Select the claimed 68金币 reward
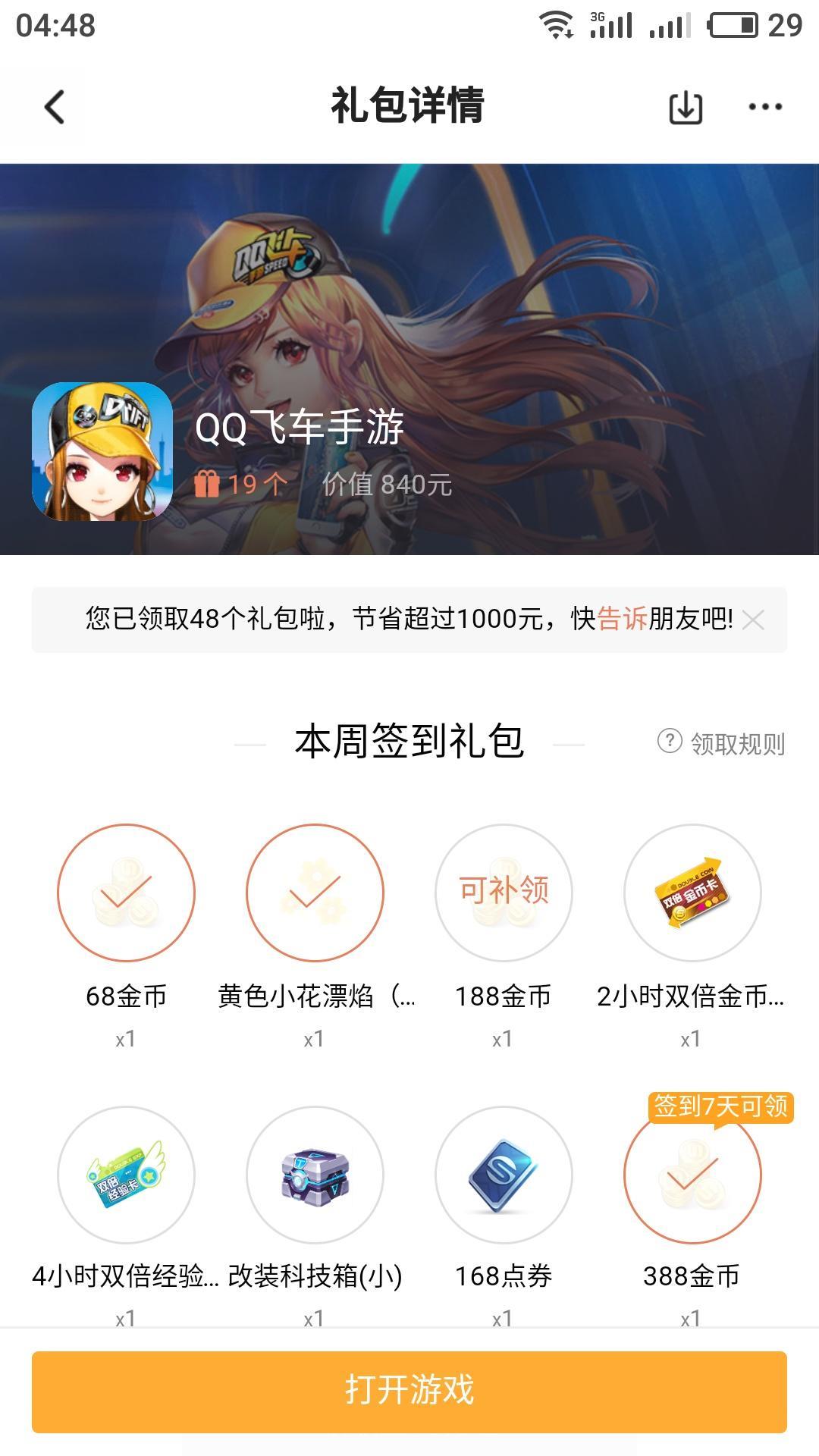This screenshot has height=1456, width=819. [x=126, y=893]
